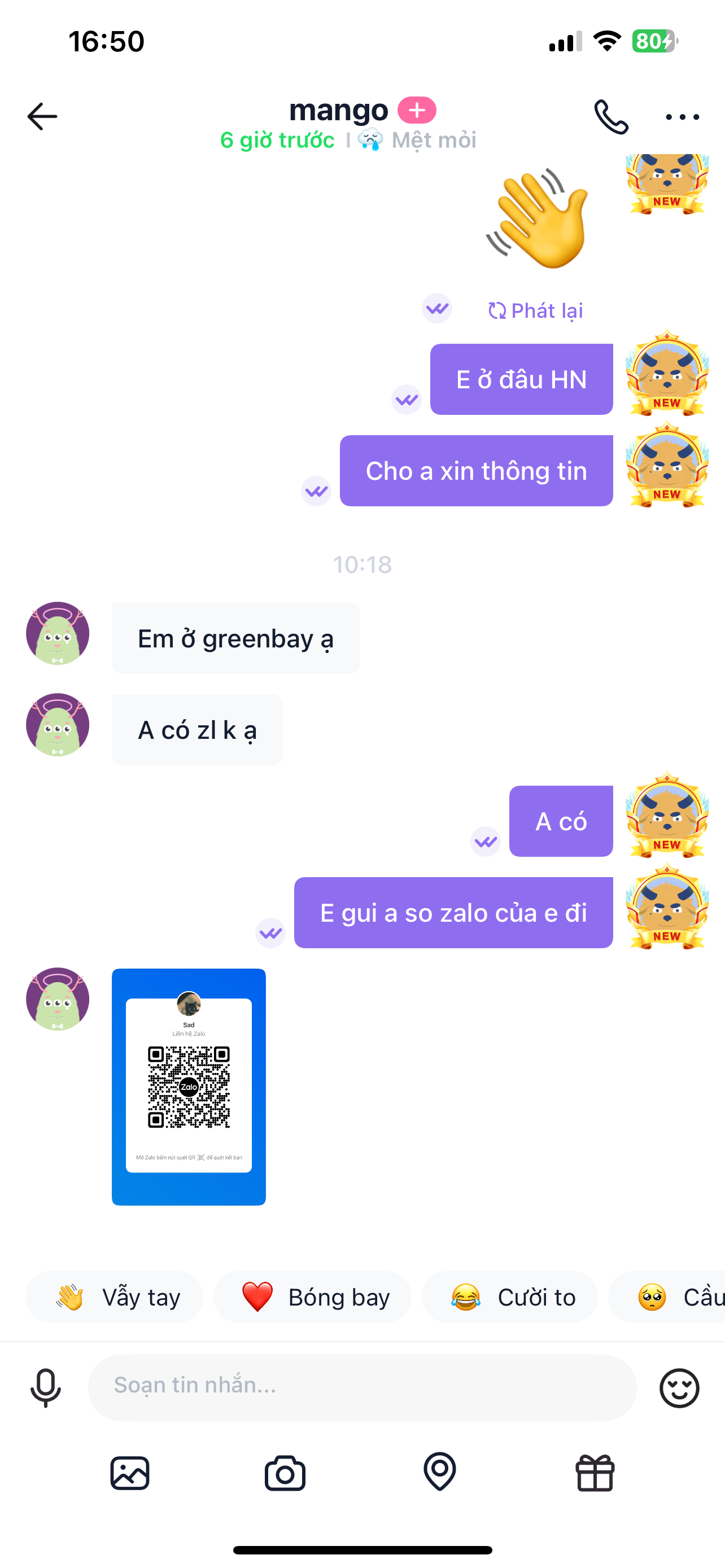Replay the waving hand animation via Phát lại
Image resolution: width=725 pixels, height=1568 pixels.
535,310
